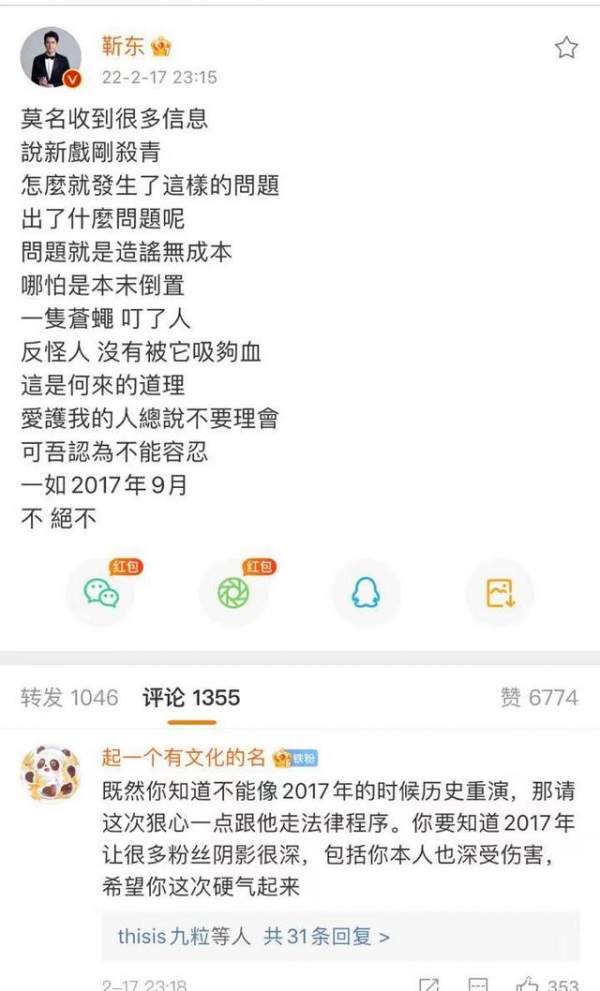Tap the panda avatar of the commenter
Screen dimensions: 600x991
coord(51,774)
